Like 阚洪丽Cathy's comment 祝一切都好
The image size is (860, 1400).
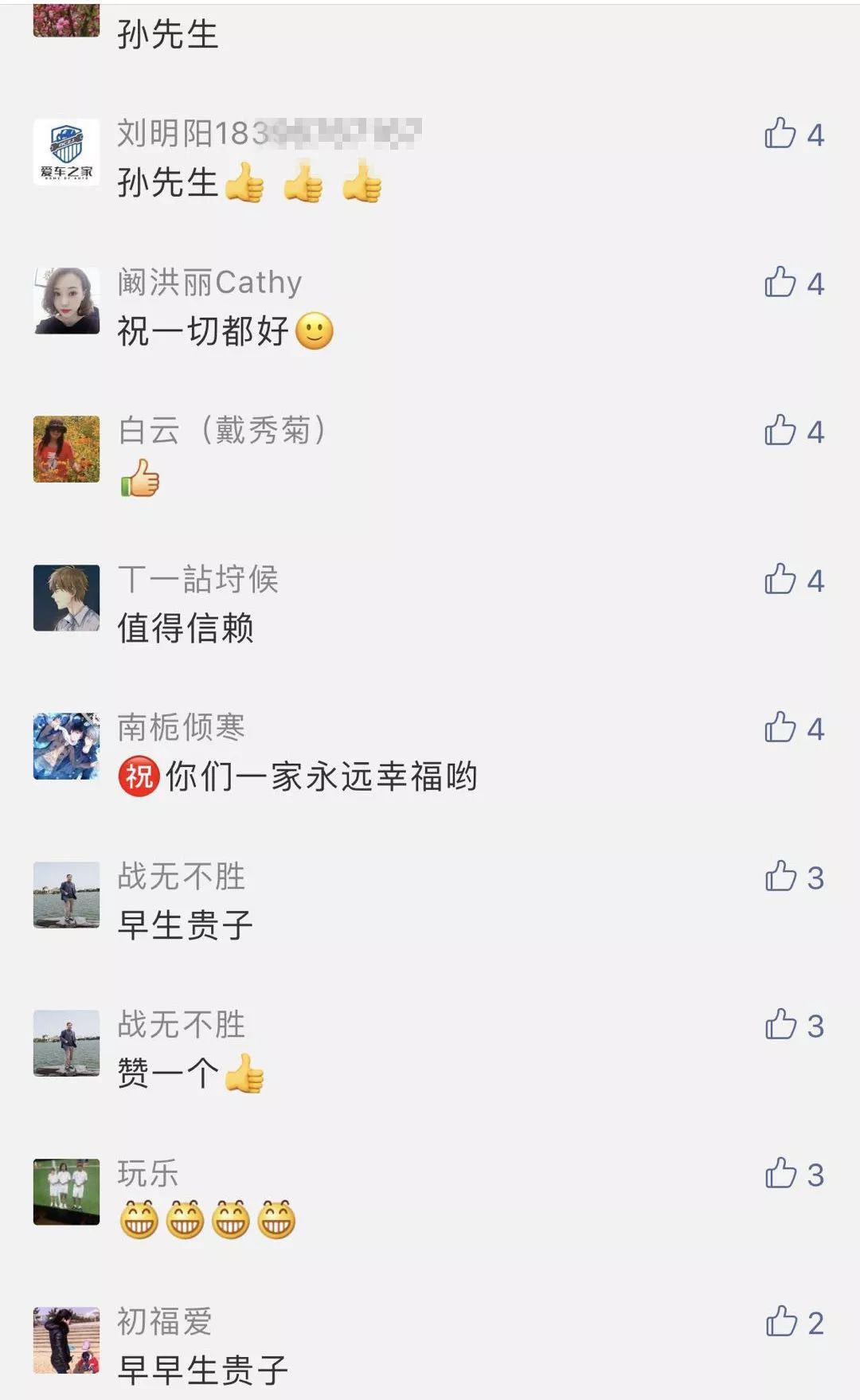pyautogui.click(x=781, y=283)
